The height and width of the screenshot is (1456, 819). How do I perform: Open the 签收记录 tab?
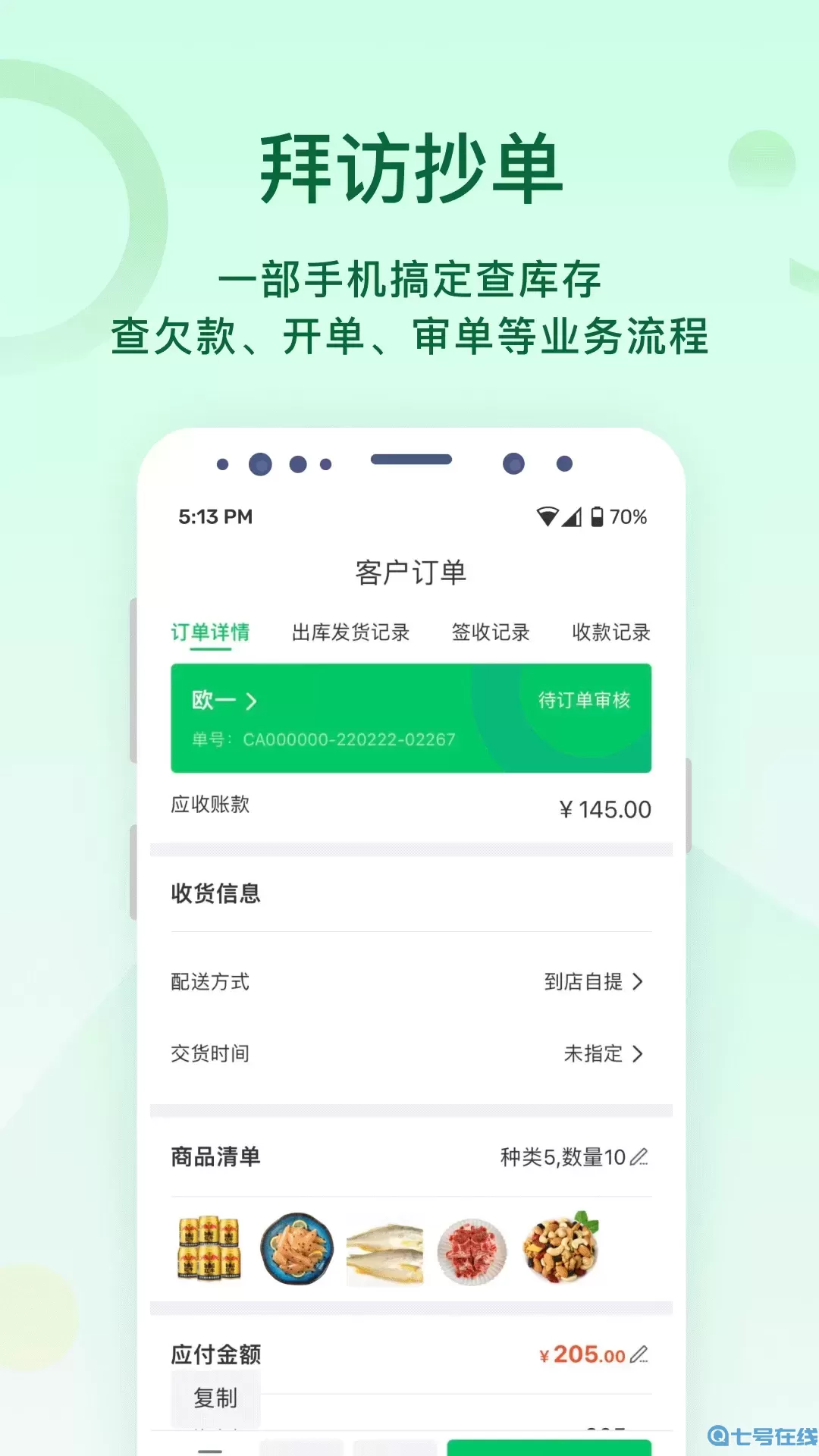tap(490, 632)
